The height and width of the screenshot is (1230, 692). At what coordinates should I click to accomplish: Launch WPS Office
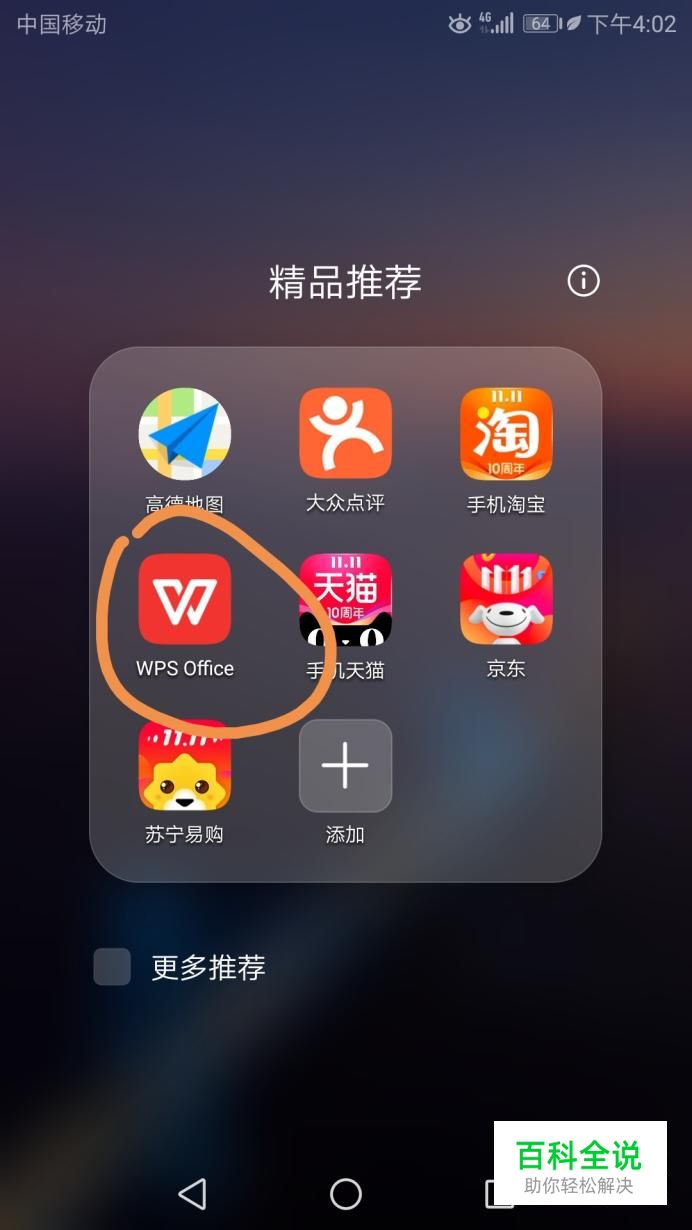point(185,600)
